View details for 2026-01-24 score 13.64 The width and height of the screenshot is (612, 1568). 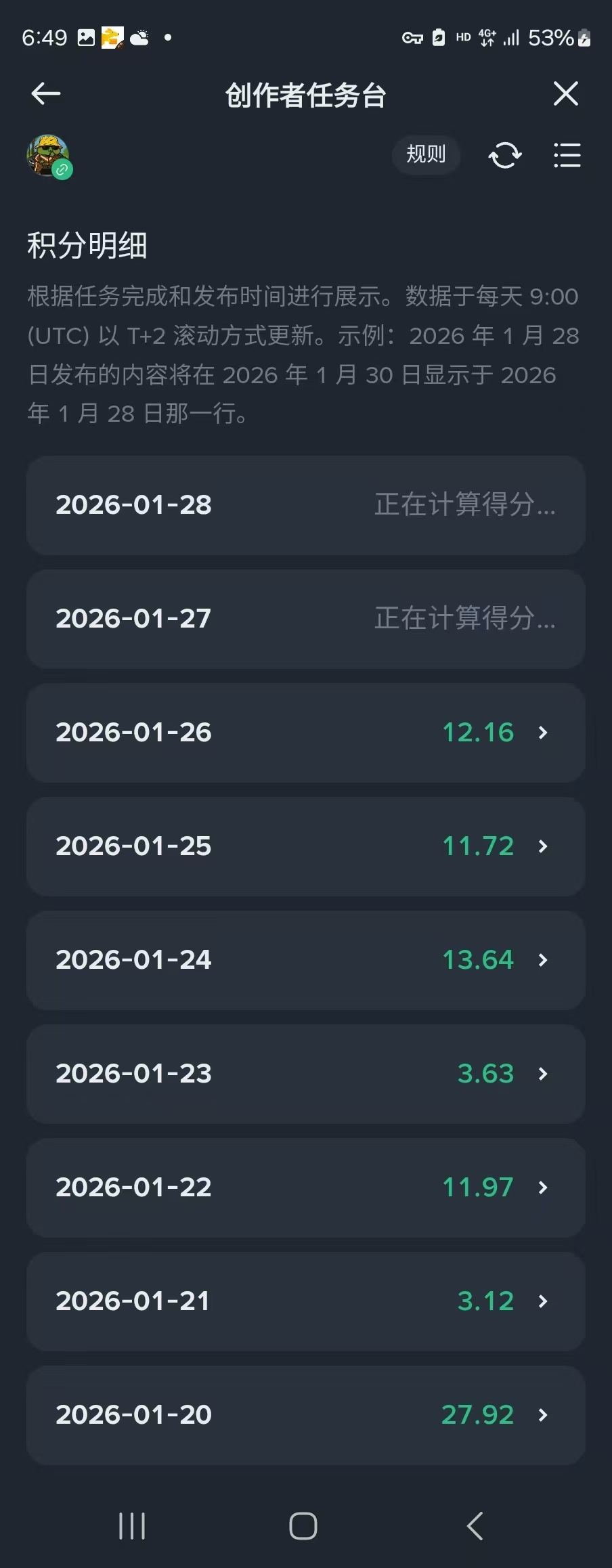306,960
